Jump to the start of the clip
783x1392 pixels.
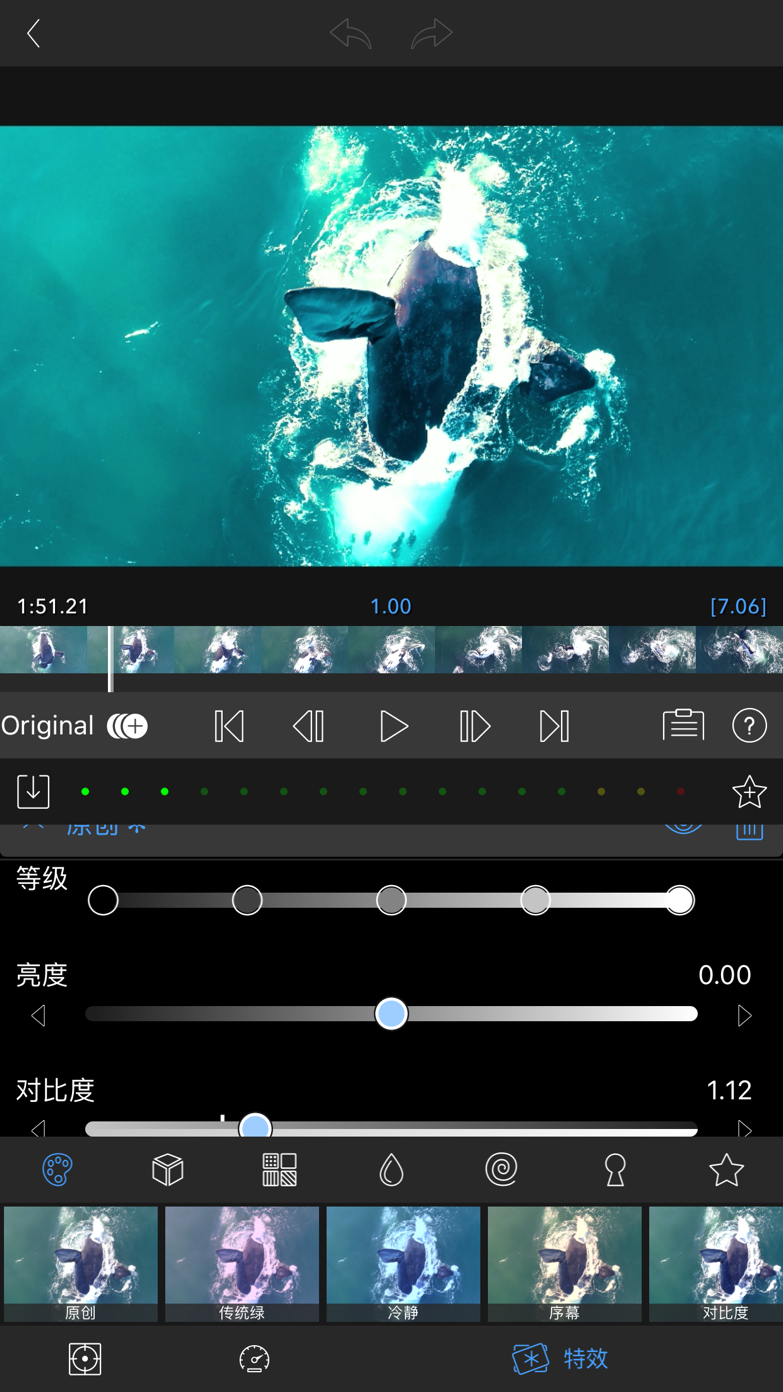point(229,726)
